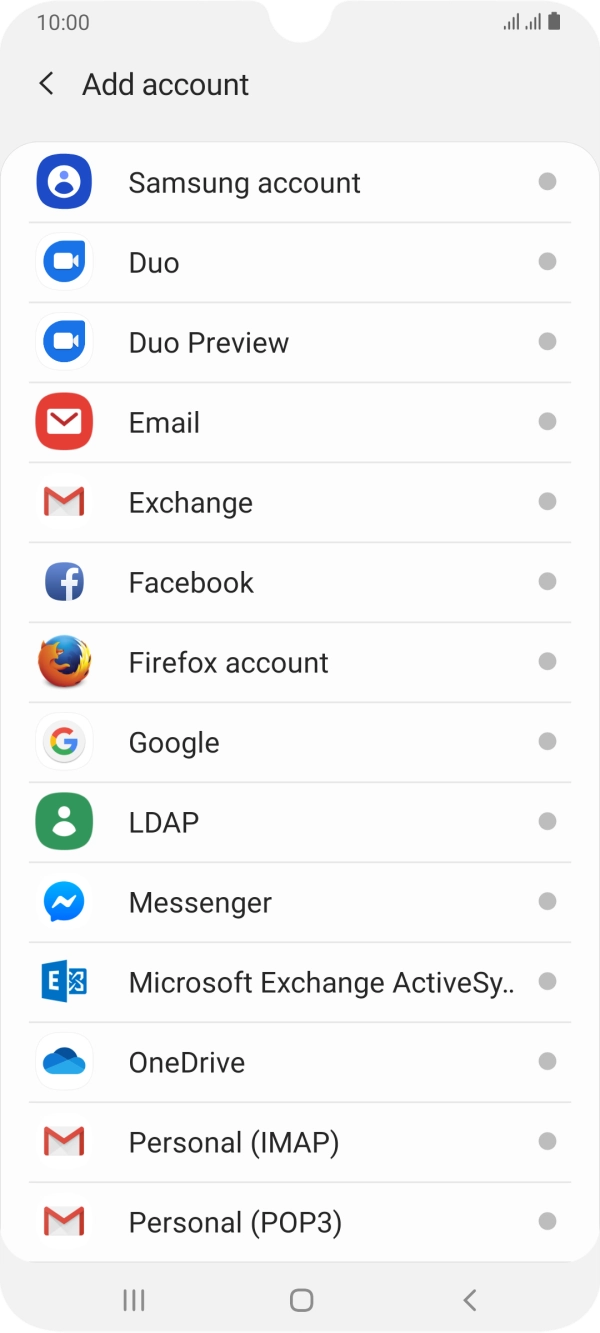Add a OneDrive account

(187, 1063)
